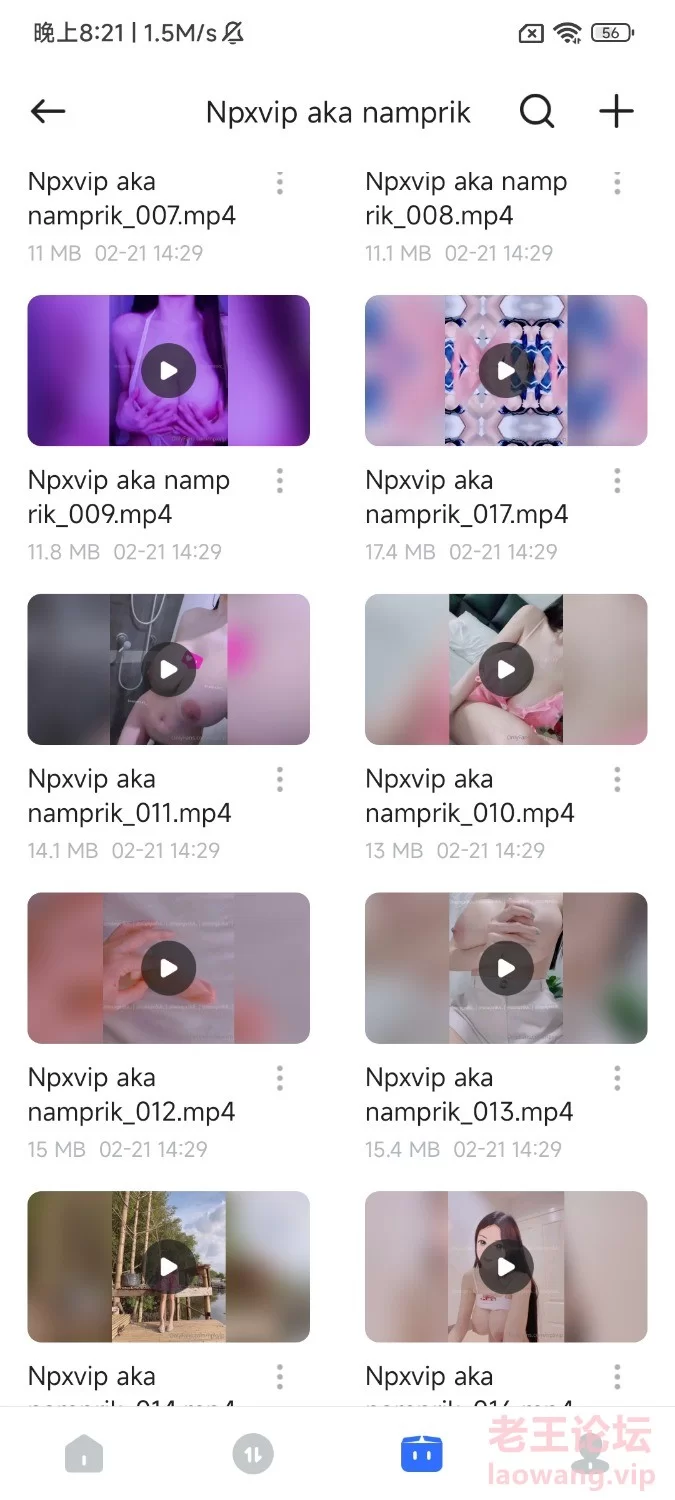675x1500 pixels.
Task: Play the video namprik_017.mp4
Action: (x=506, y=371)
